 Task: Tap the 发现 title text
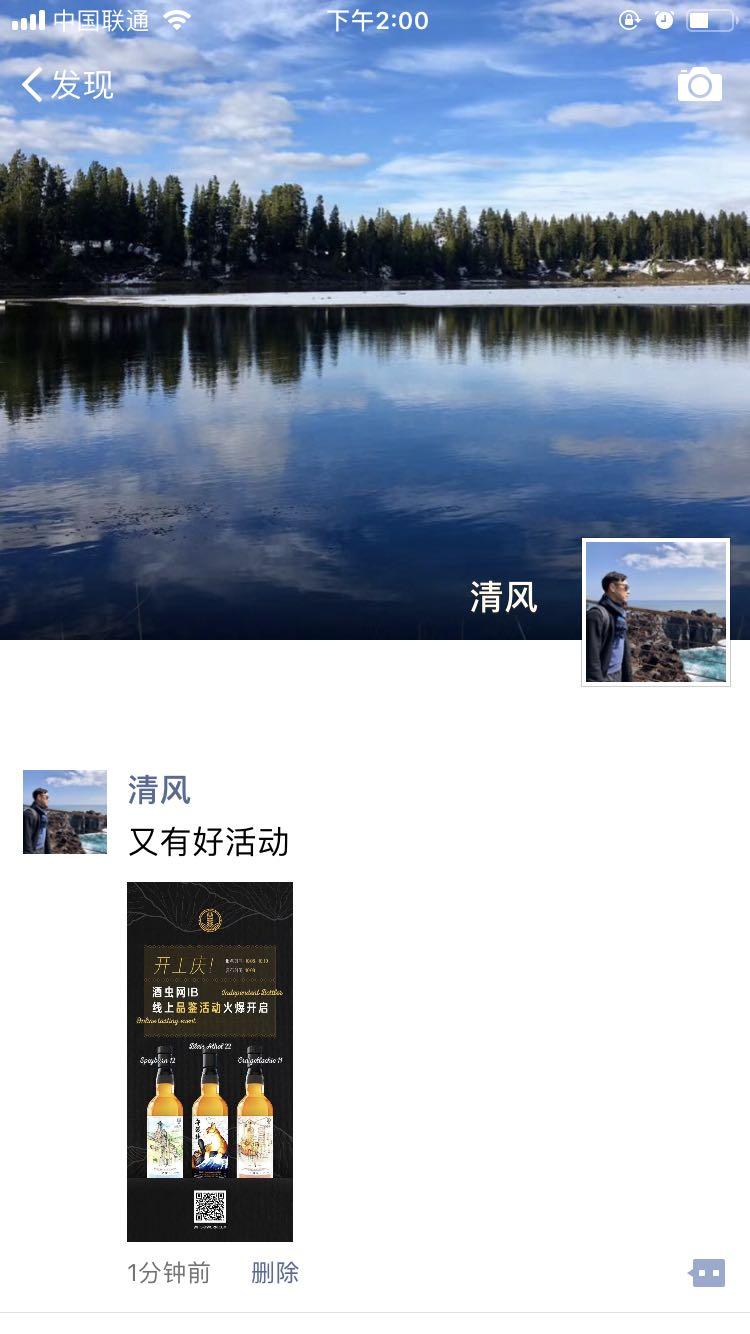pos(80,85)
